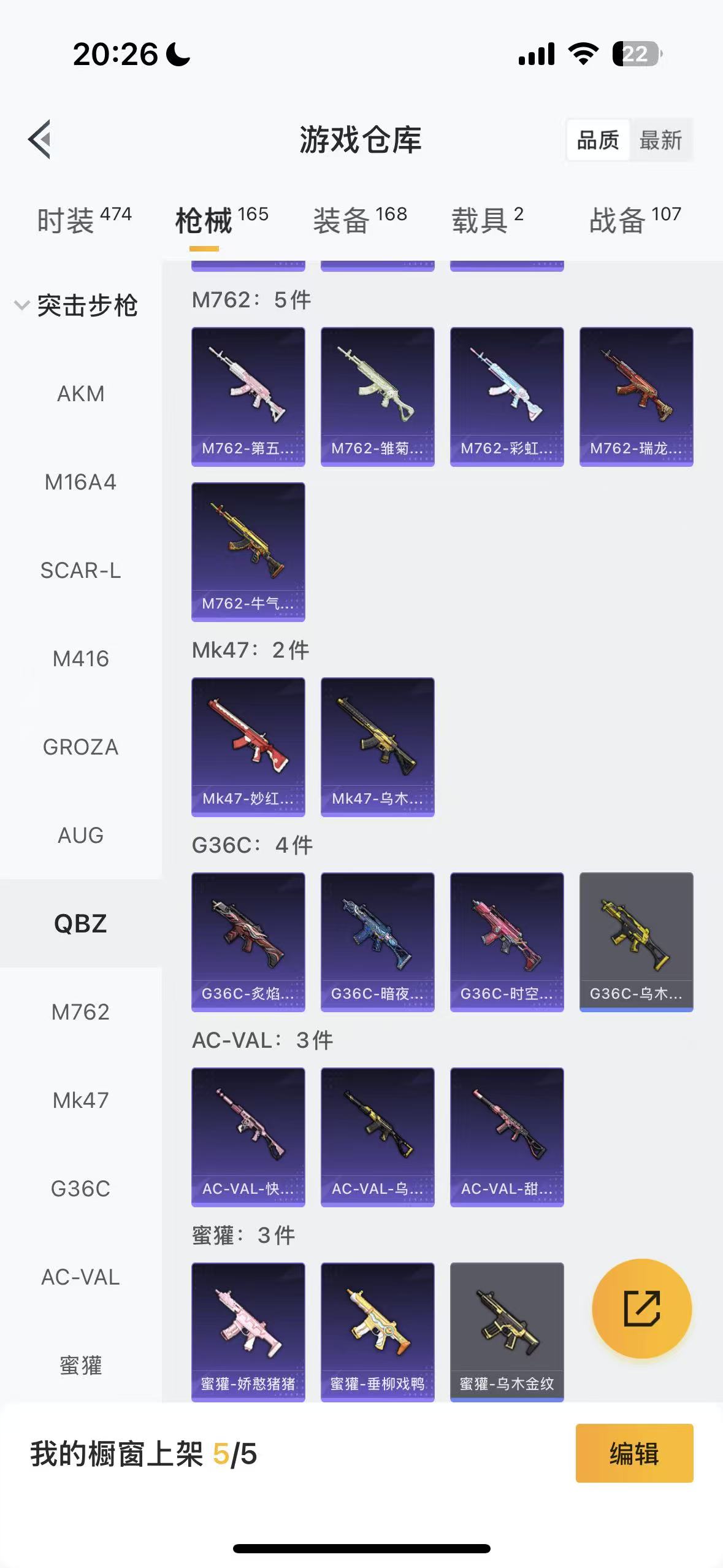Switch to the 装备 tab
Image resolution: width=723 pixels, height=1568 pixels.
[360, 220]
